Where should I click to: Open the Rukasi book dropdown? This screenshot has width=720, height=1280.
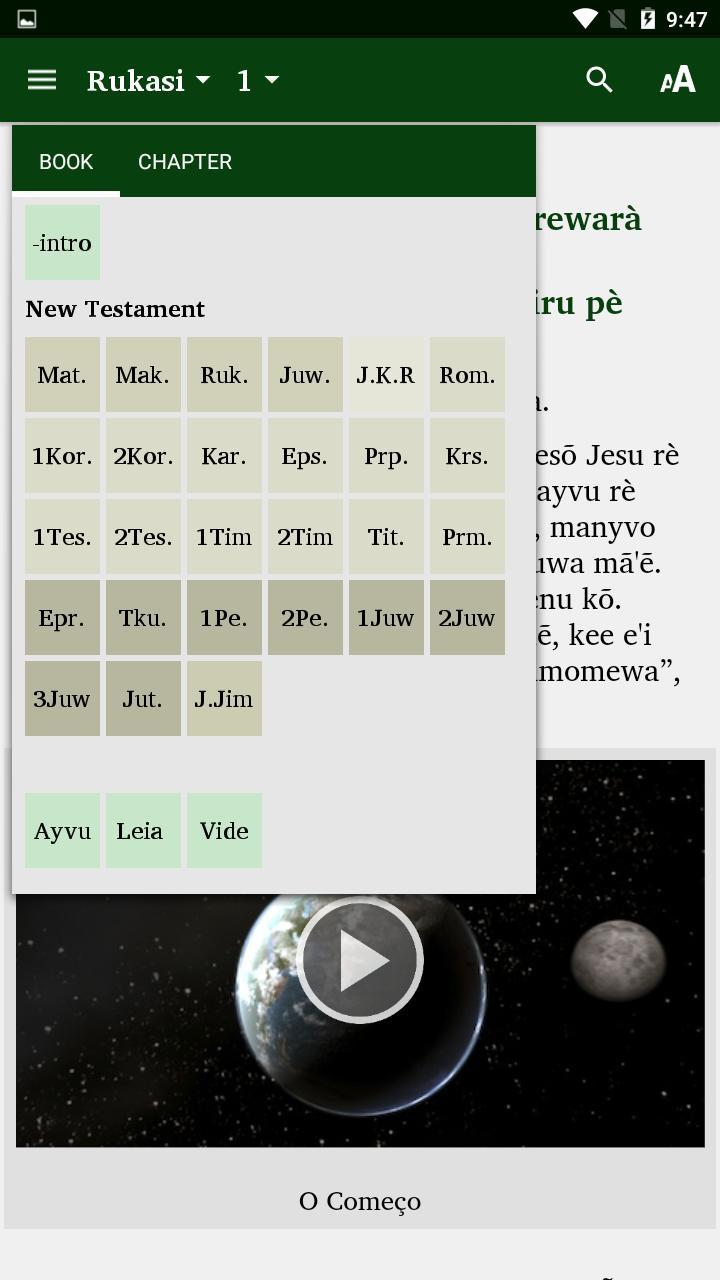148,79
